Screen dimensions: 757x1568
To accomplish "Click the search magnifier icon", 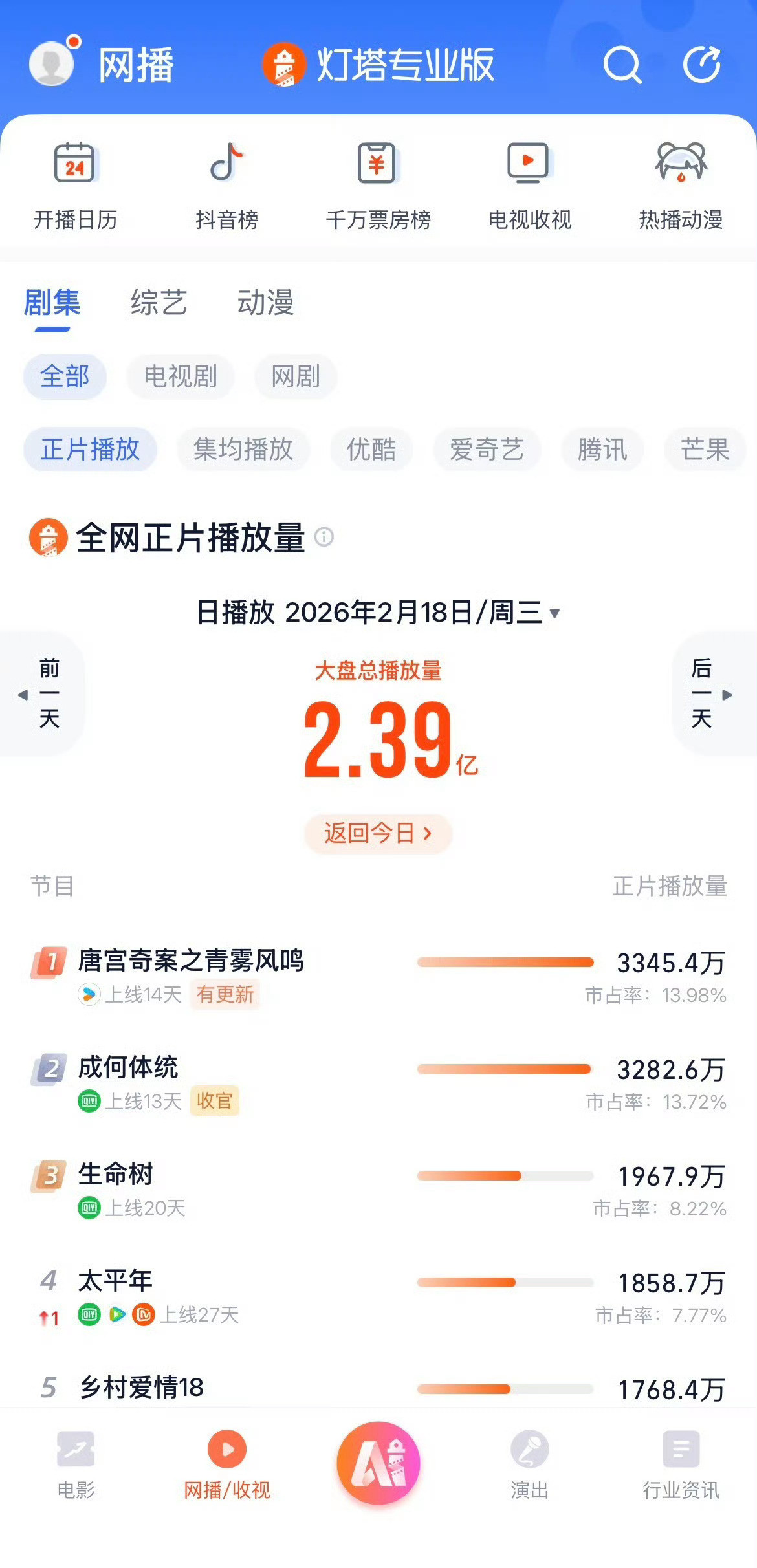I will (x=620, y=65).
